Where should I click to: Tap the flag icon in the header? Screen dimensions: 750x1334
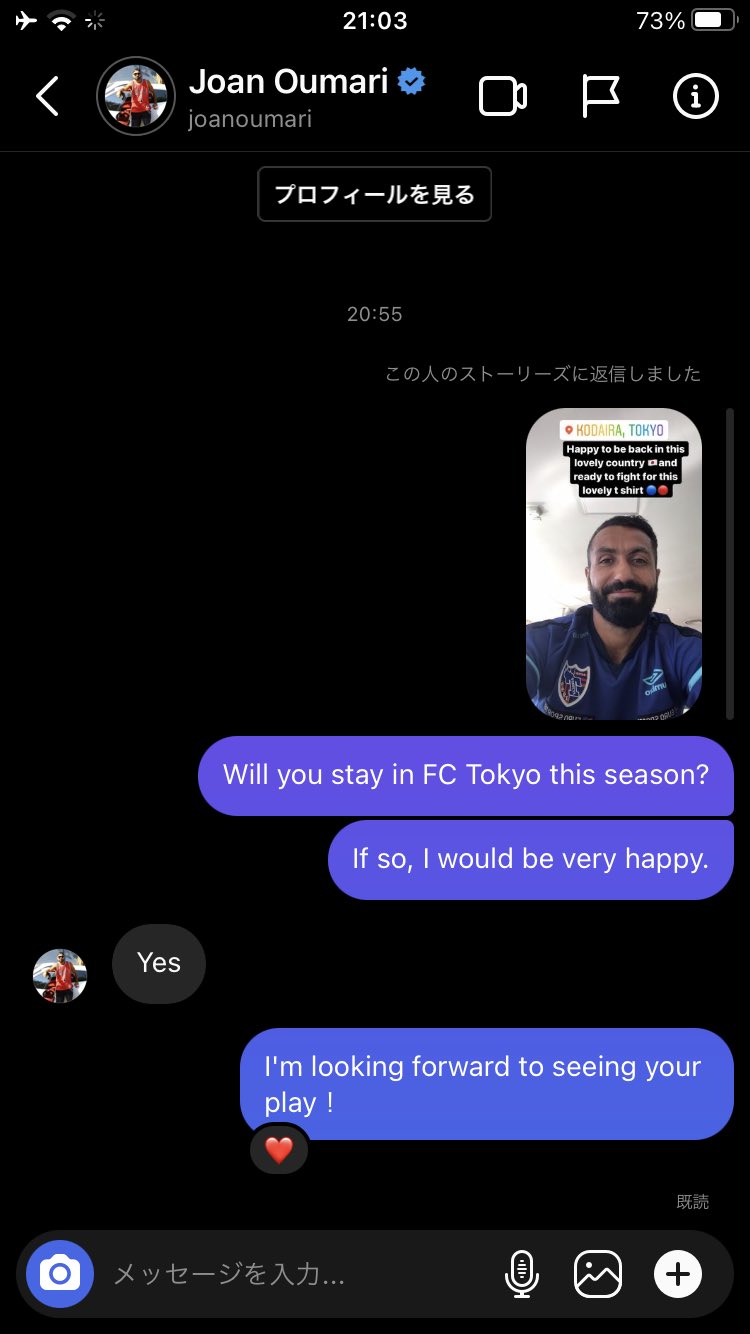pos(600,96)
